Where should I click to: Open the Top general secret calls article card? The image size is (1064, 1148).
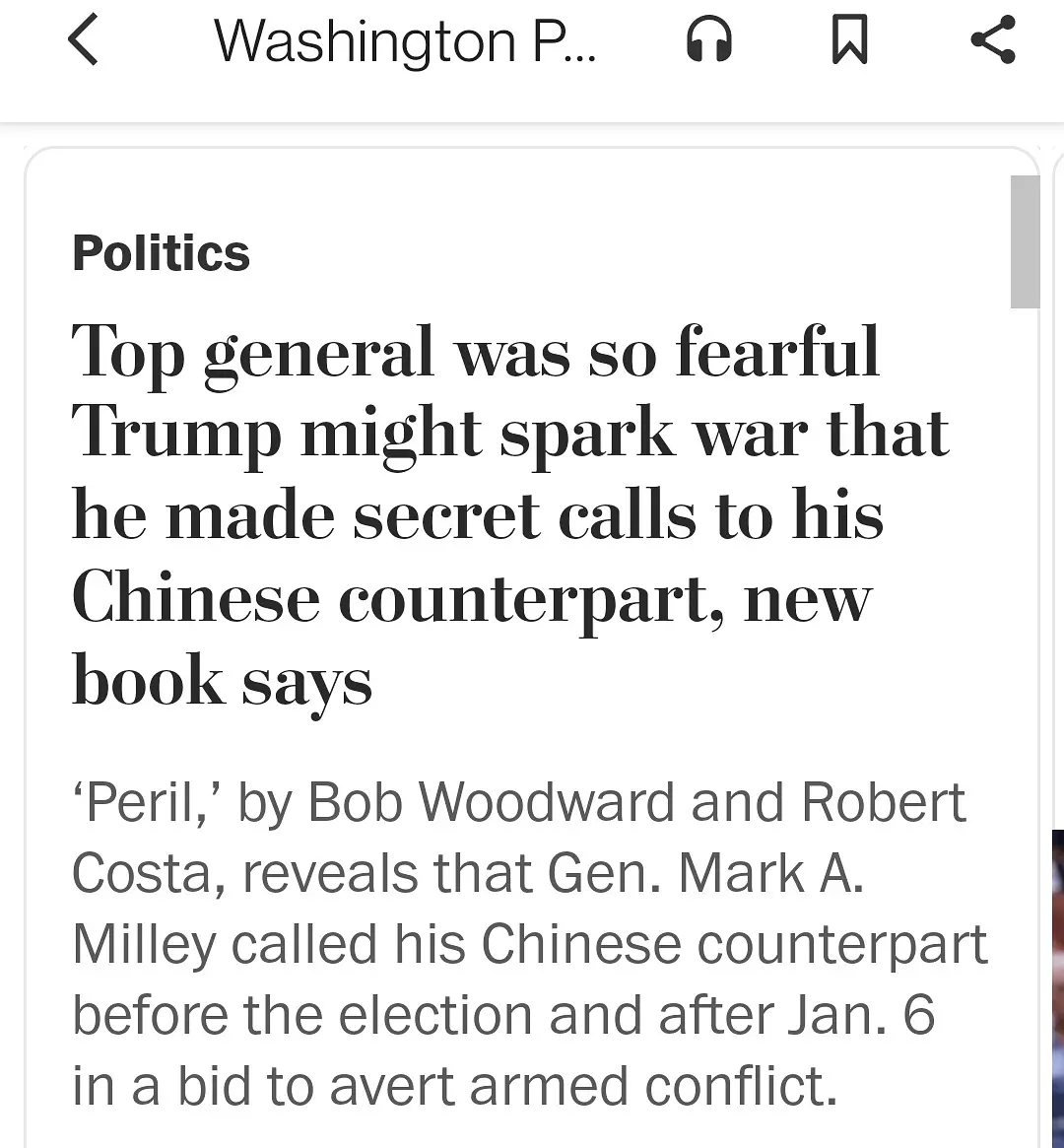coord(476,515)
